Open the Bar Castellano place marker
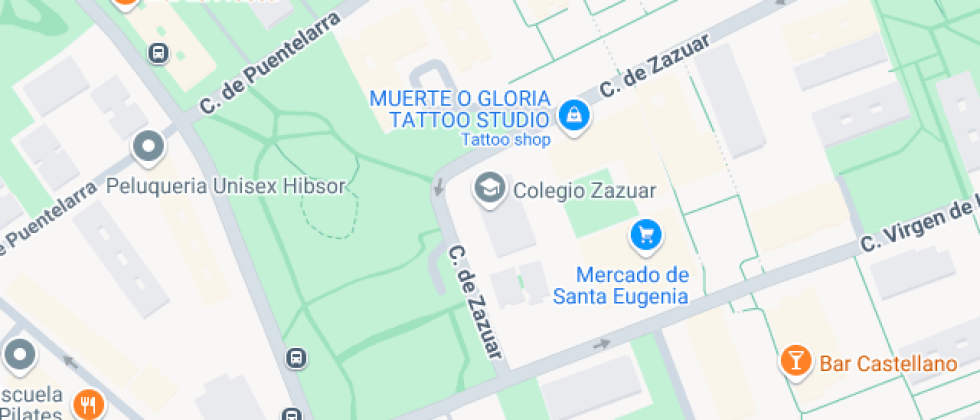This screenshot has height=420, width=980. [796, 362]
